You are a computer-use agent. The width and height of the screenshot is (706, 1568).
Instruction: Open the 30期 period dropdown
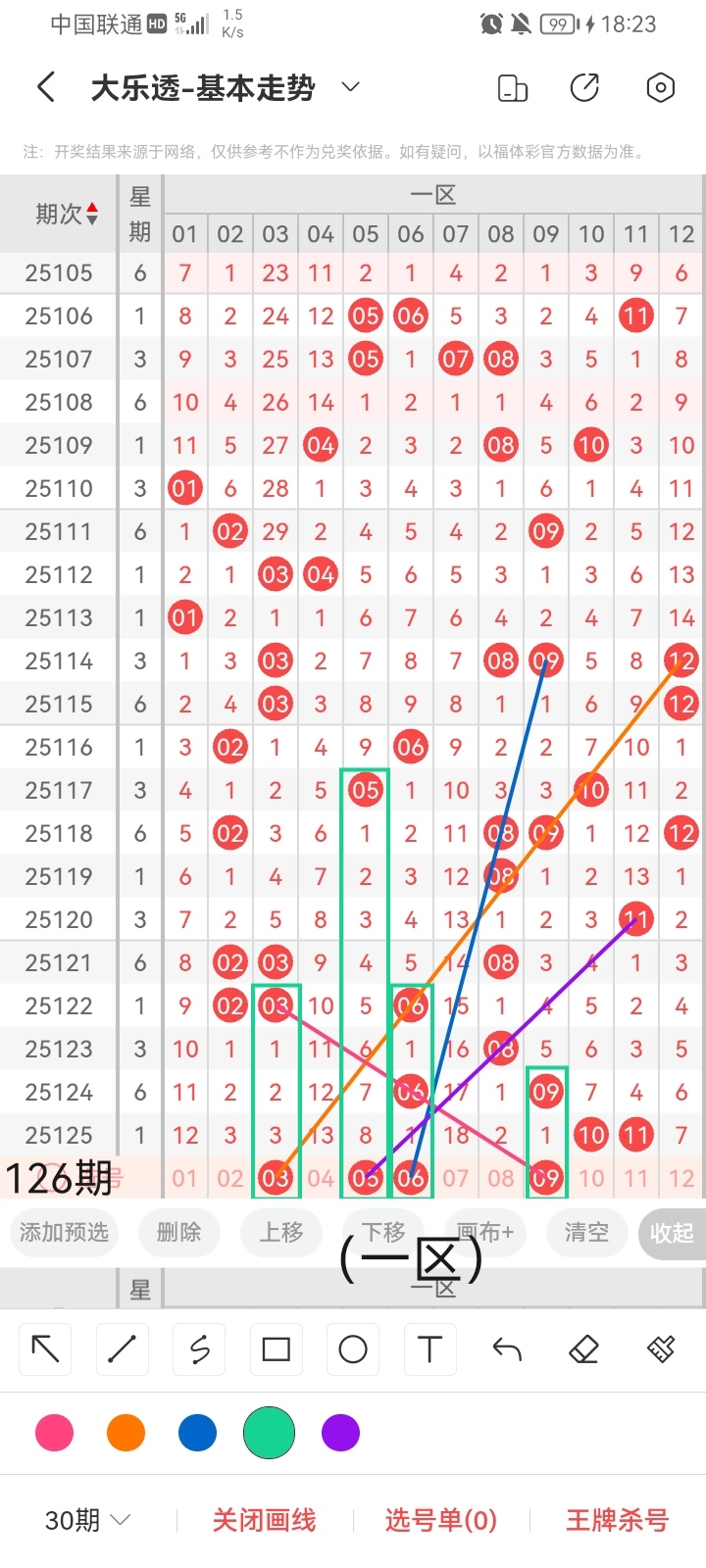click(x=88, y=1520)
